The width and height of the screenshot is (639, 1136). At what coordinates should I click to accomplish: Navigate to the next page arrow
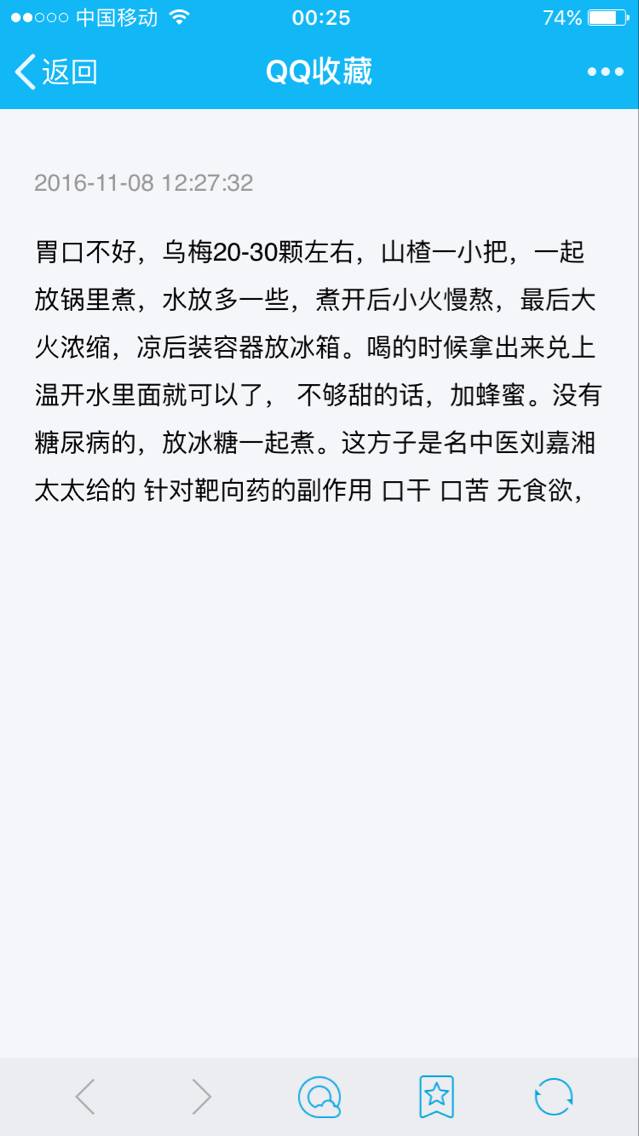pos(202,1097)
